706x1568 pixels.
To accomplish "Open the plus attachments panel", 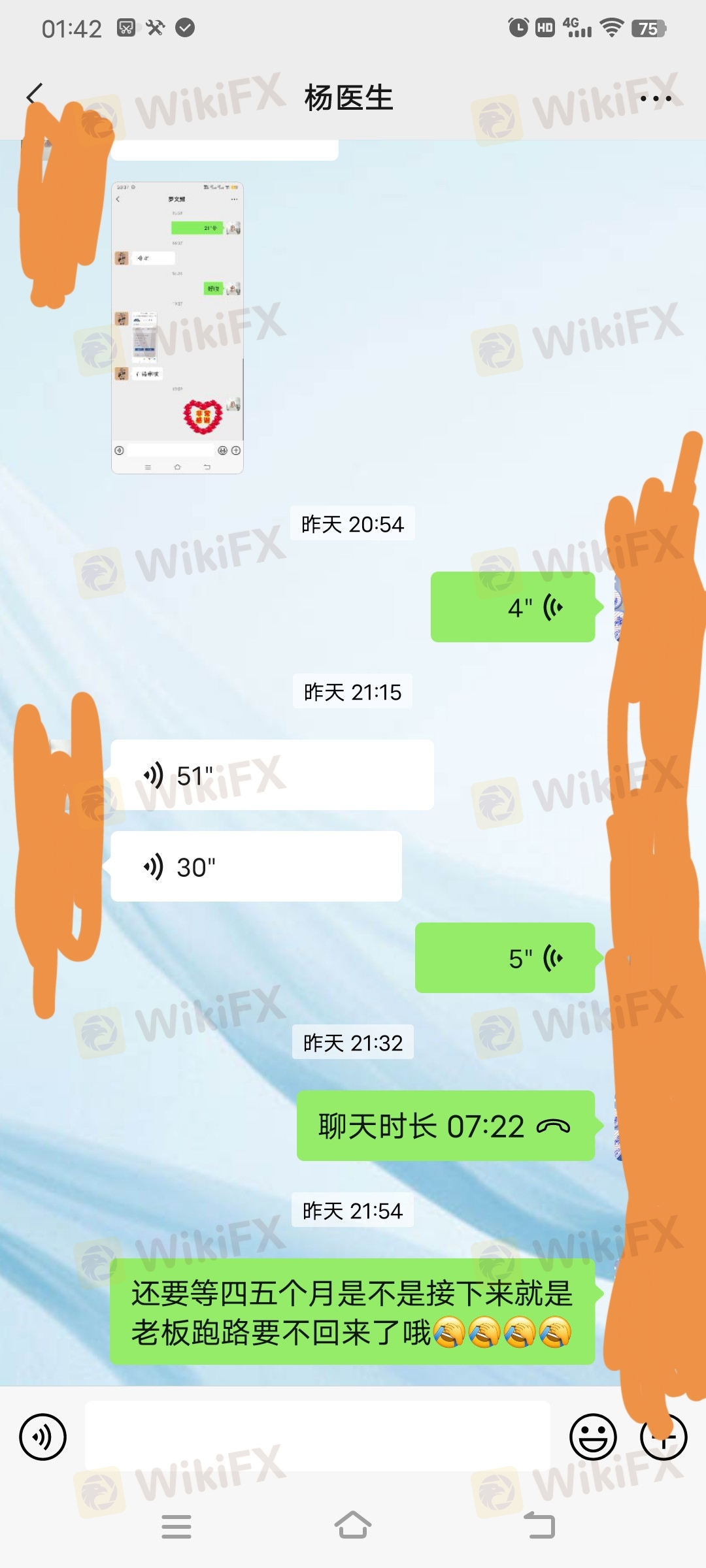I will pyautogui.click(x=664, y=1437).
